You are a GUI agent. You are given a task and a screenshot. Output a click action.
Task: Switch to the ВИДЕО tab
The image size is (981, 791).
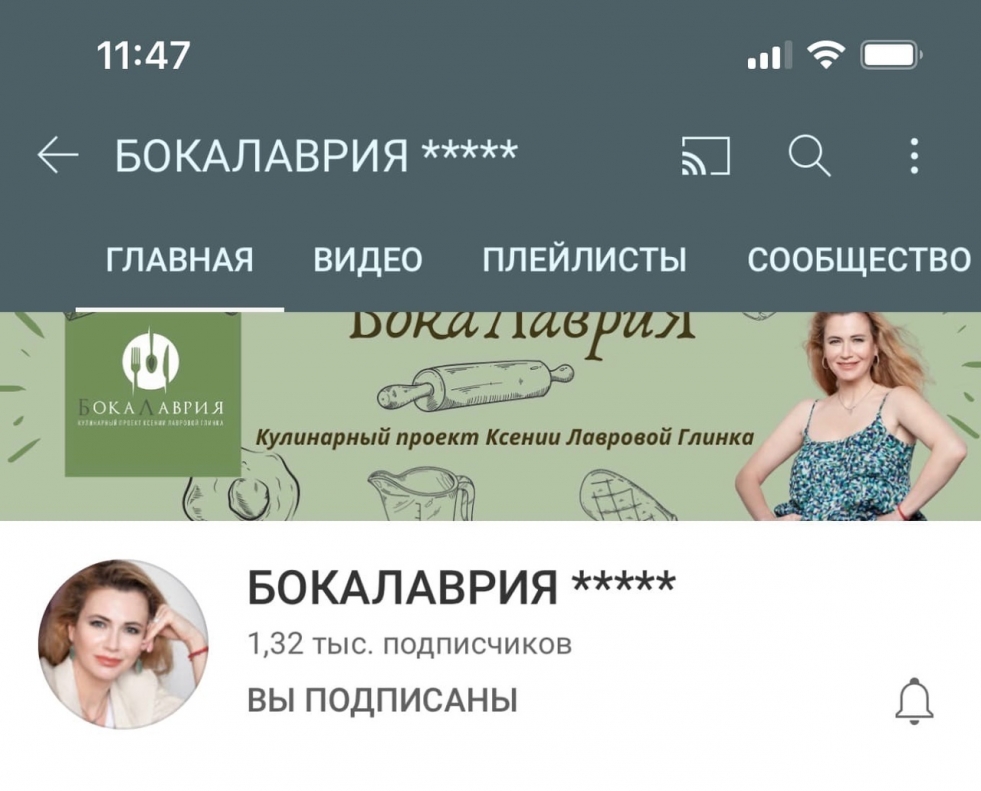pyautogui.click(x=368, y=260)
